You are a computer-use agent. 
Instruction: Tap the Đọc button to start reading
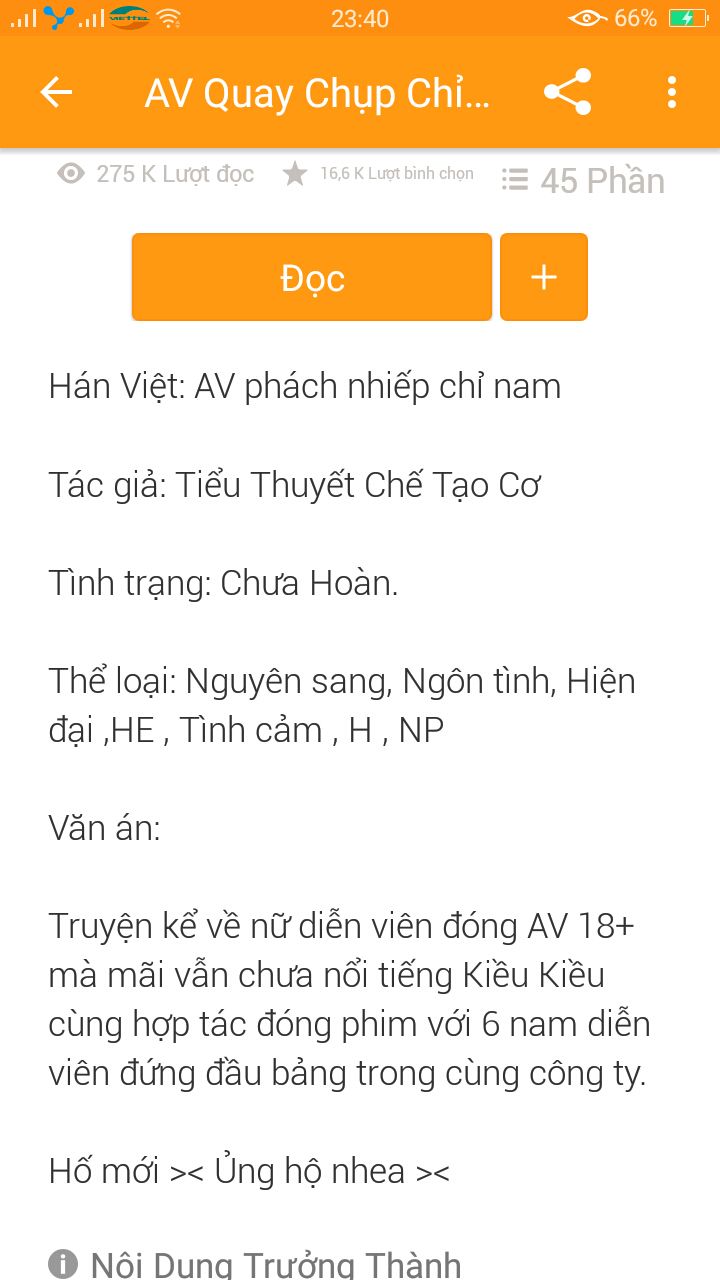[x=312, y=277]
